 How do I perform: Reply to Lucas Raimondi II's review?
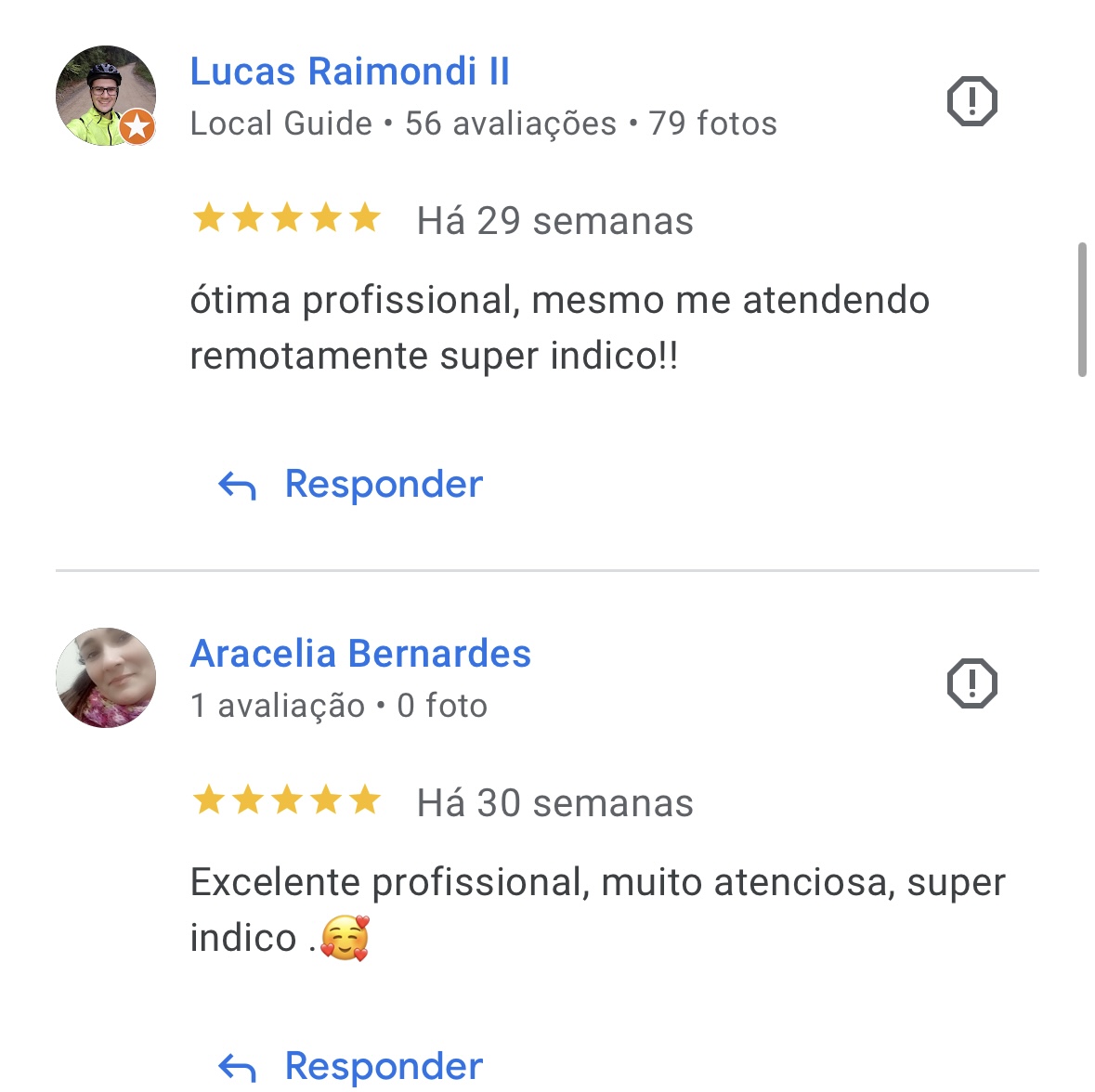tap(351, 484)
